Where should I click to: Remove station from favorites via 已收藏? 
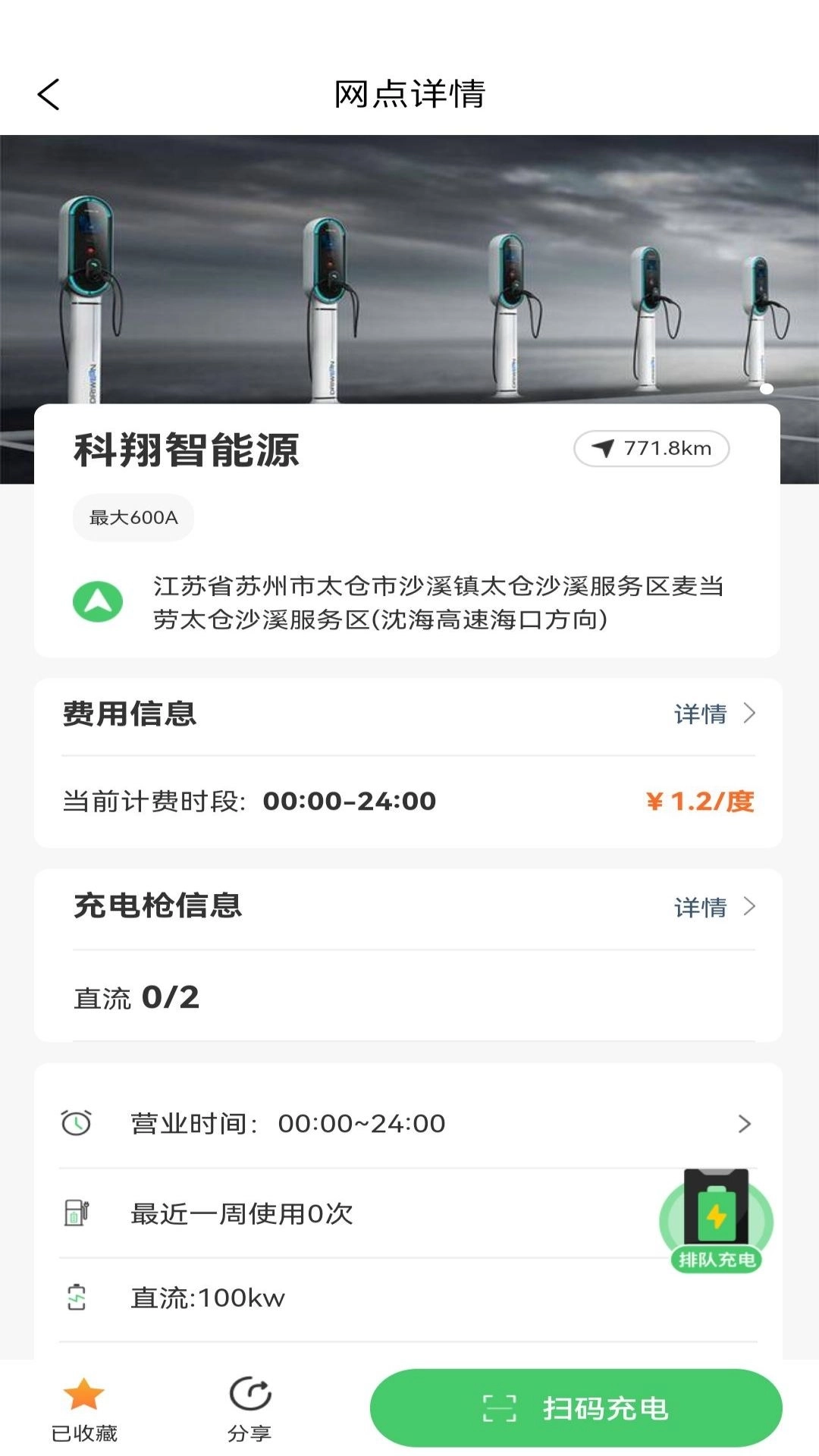coord(83,1409)
